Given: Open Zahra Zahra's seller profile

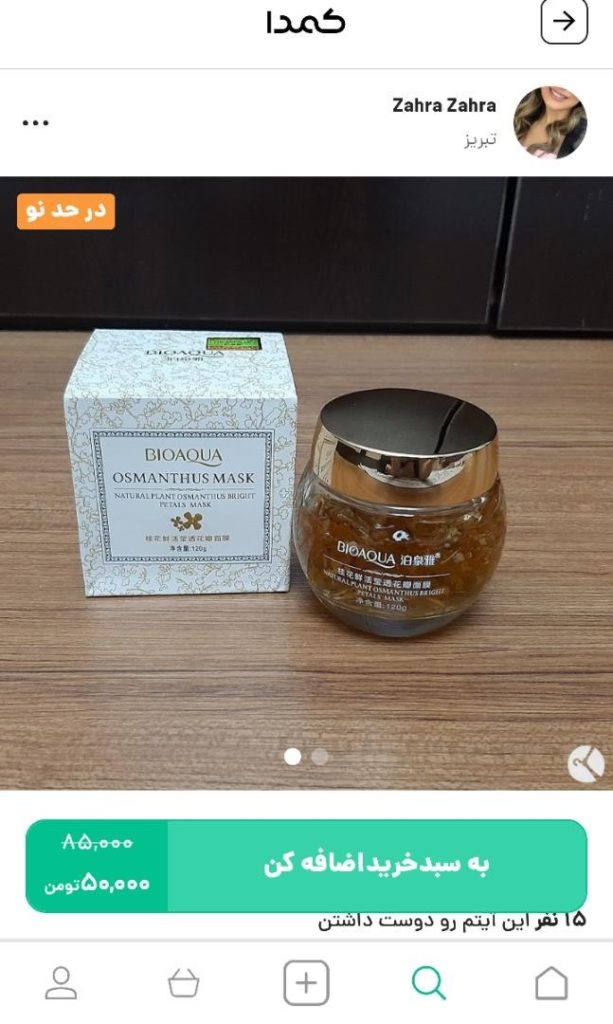Looking at the screenshot, I should pyautogui.click(x=550, y=121).
